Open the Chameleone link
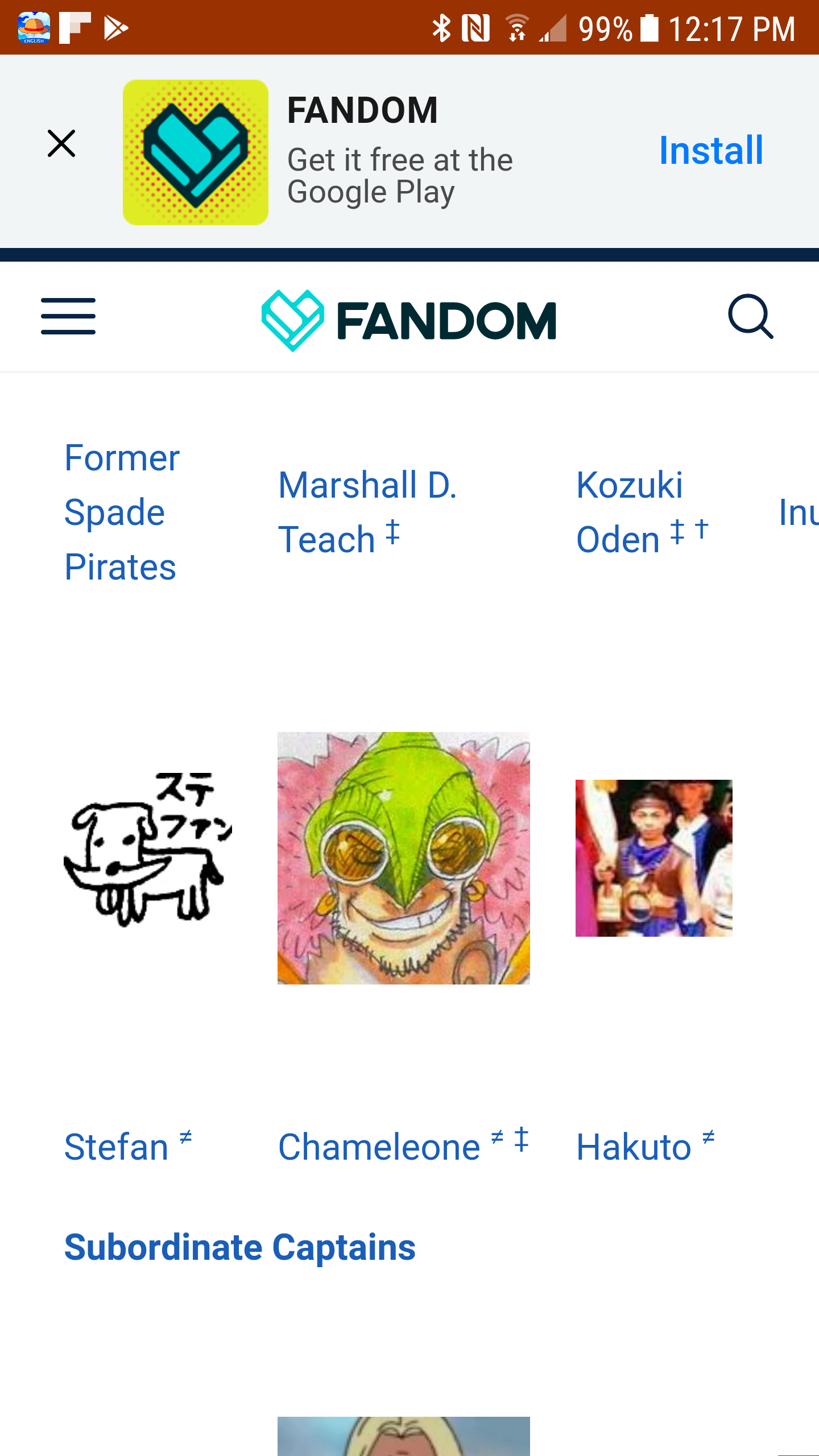 pos(379,1147)
